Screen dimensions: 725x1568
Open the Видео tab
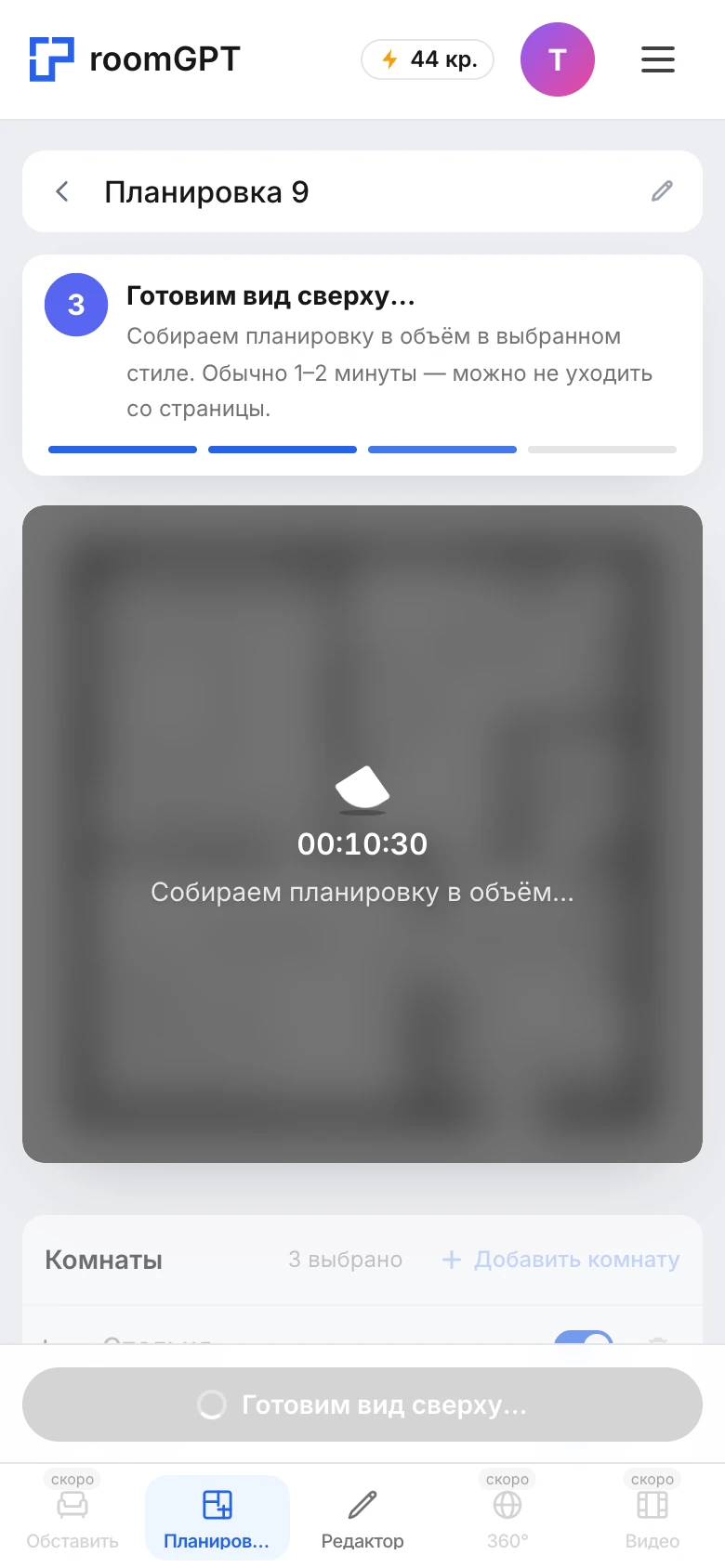(x=652, y=1514)
